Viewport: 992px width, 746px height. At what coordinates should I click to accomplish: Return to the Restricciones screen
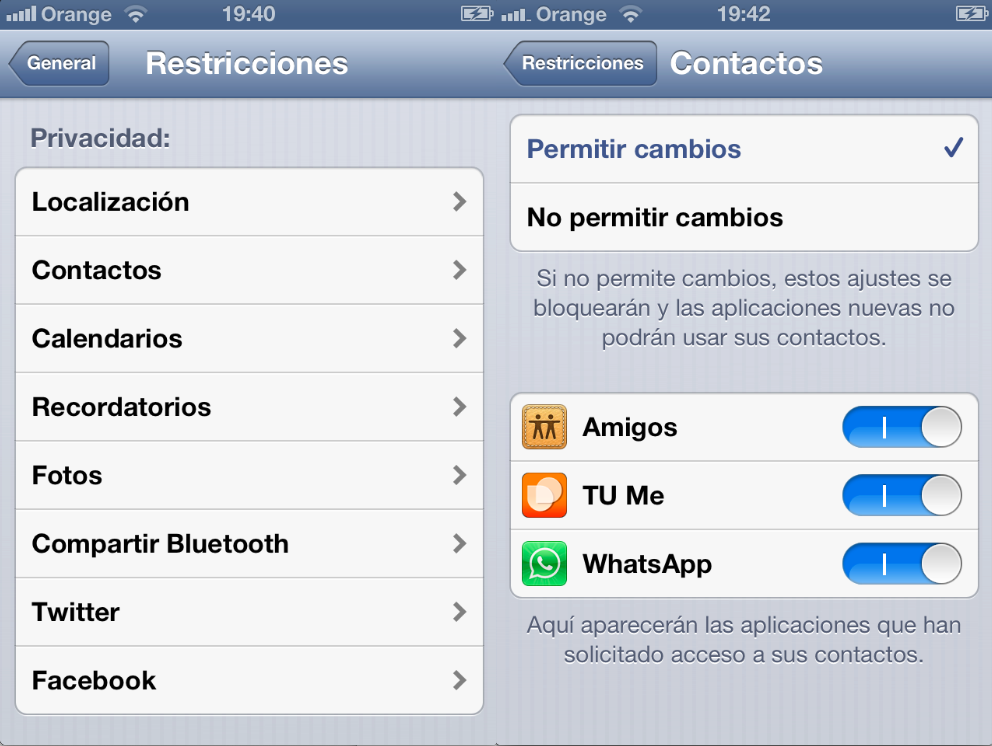tap(580, 63)
